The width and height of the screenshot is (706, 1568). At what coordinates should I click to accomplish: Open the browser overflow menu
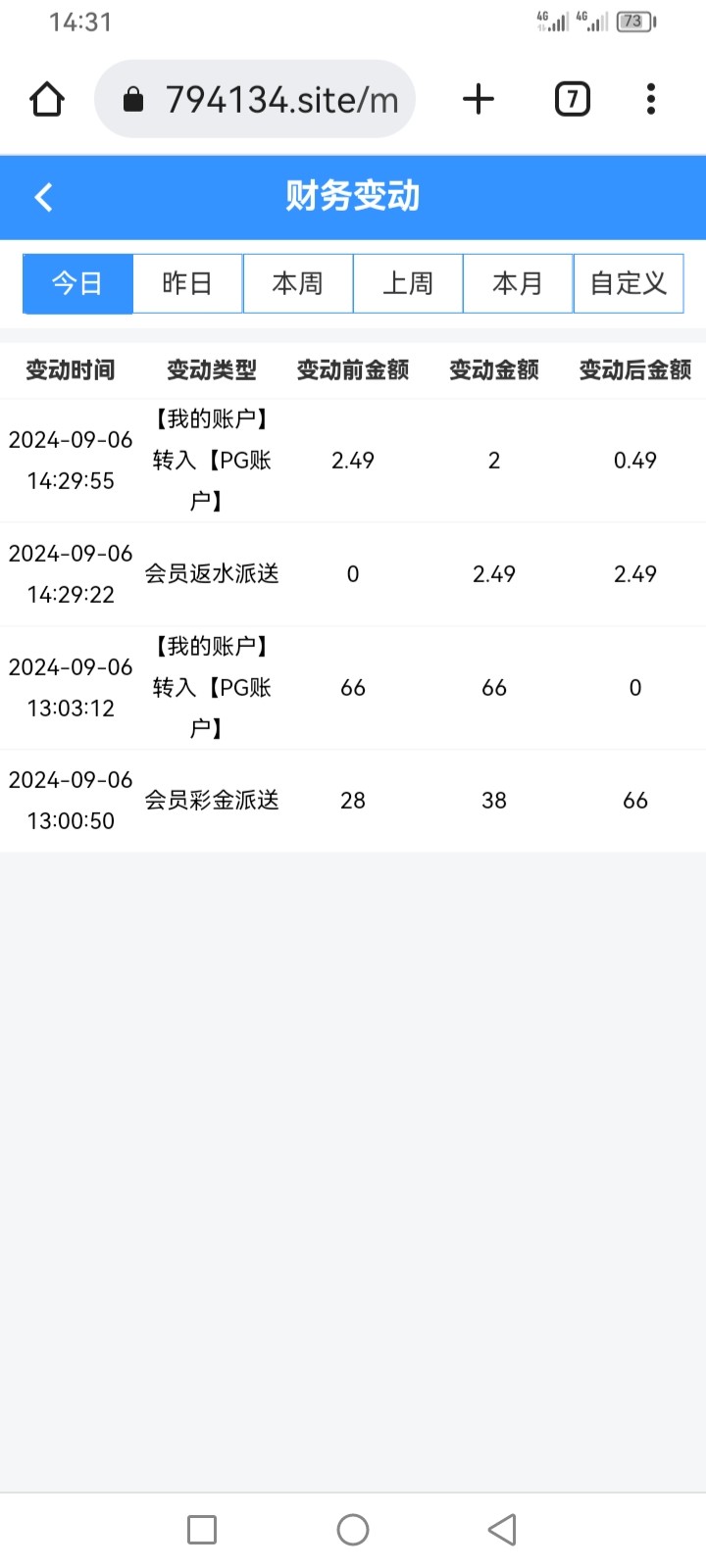(x=651, y=99)
